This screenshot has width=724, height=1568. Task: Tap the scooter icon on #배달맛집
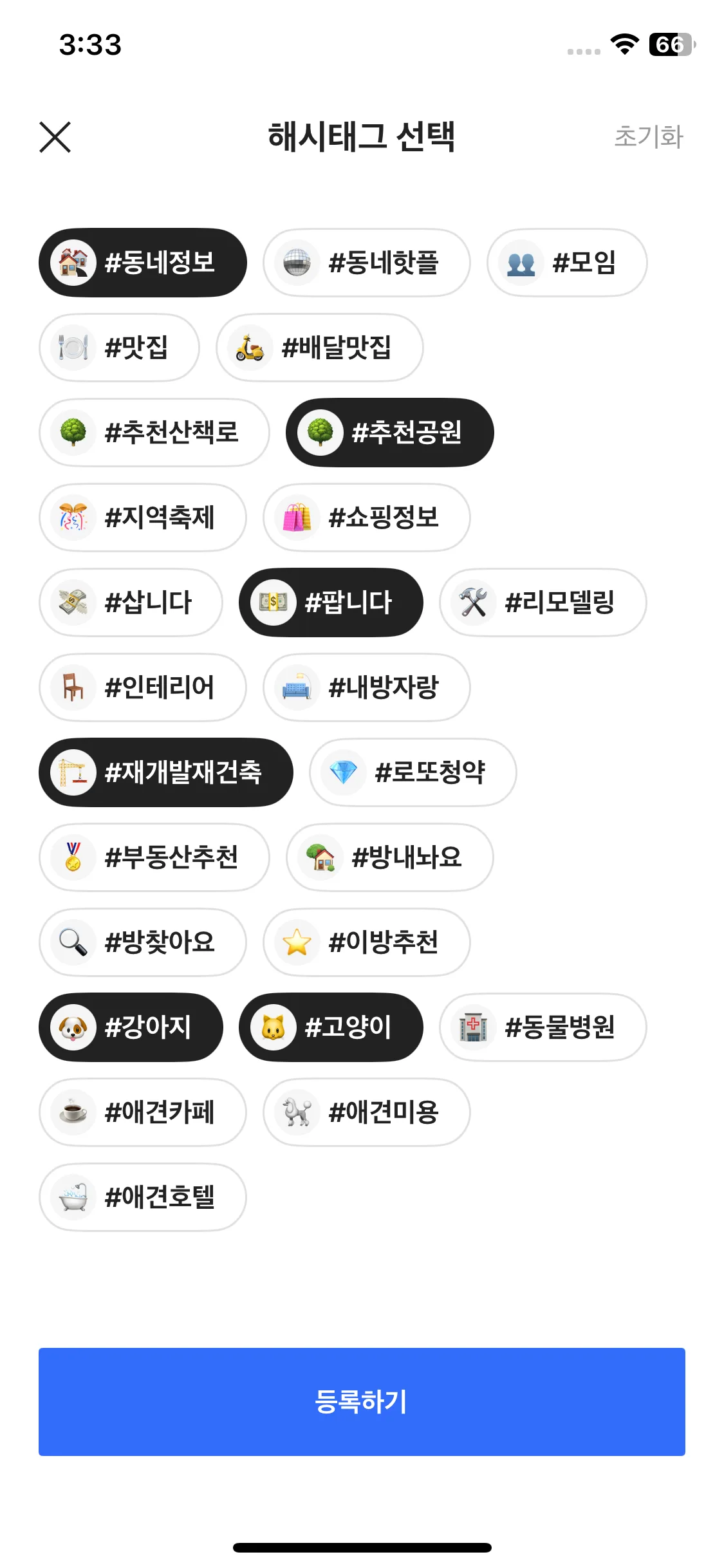pyautogui.click(x=248, y=348)
